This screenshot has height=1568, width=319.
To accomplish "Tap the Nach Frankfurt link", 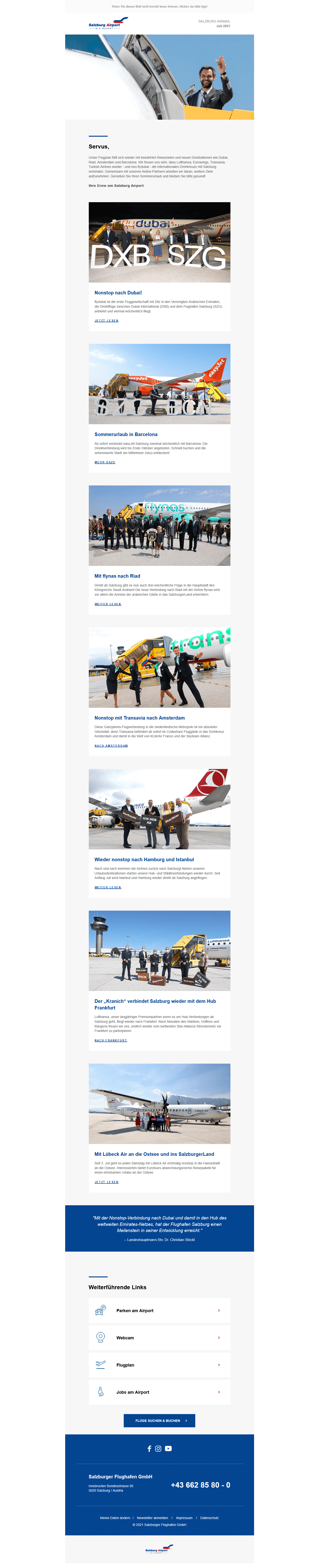I will point(111,1040).
